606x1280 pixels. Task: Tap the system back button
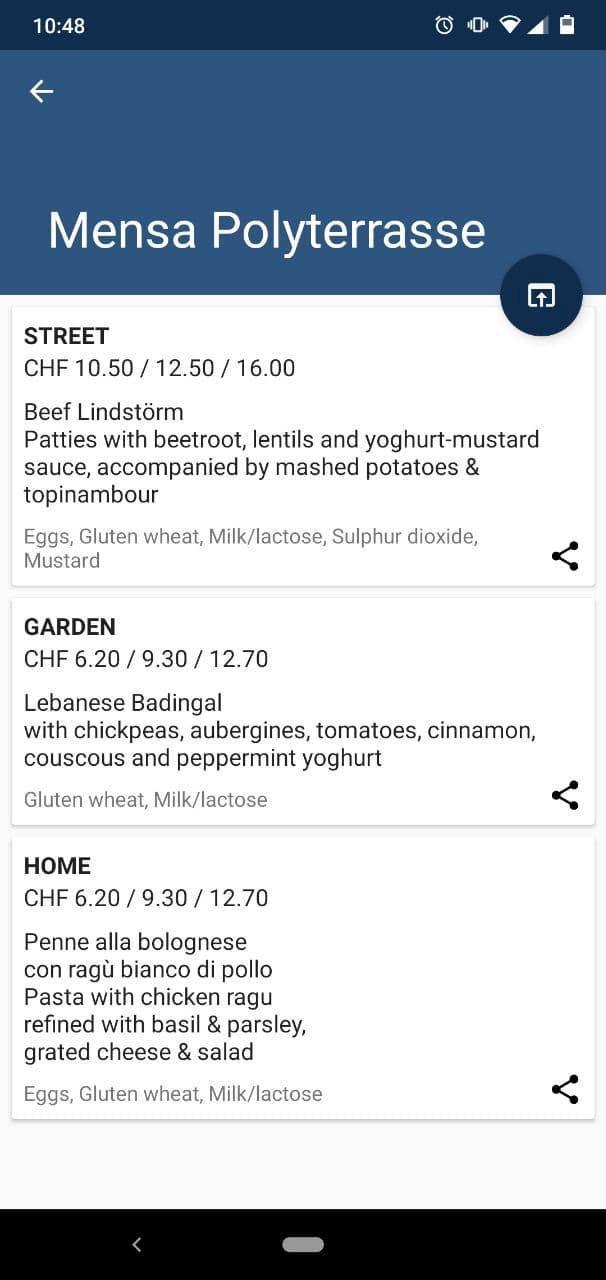[137, 1244]
